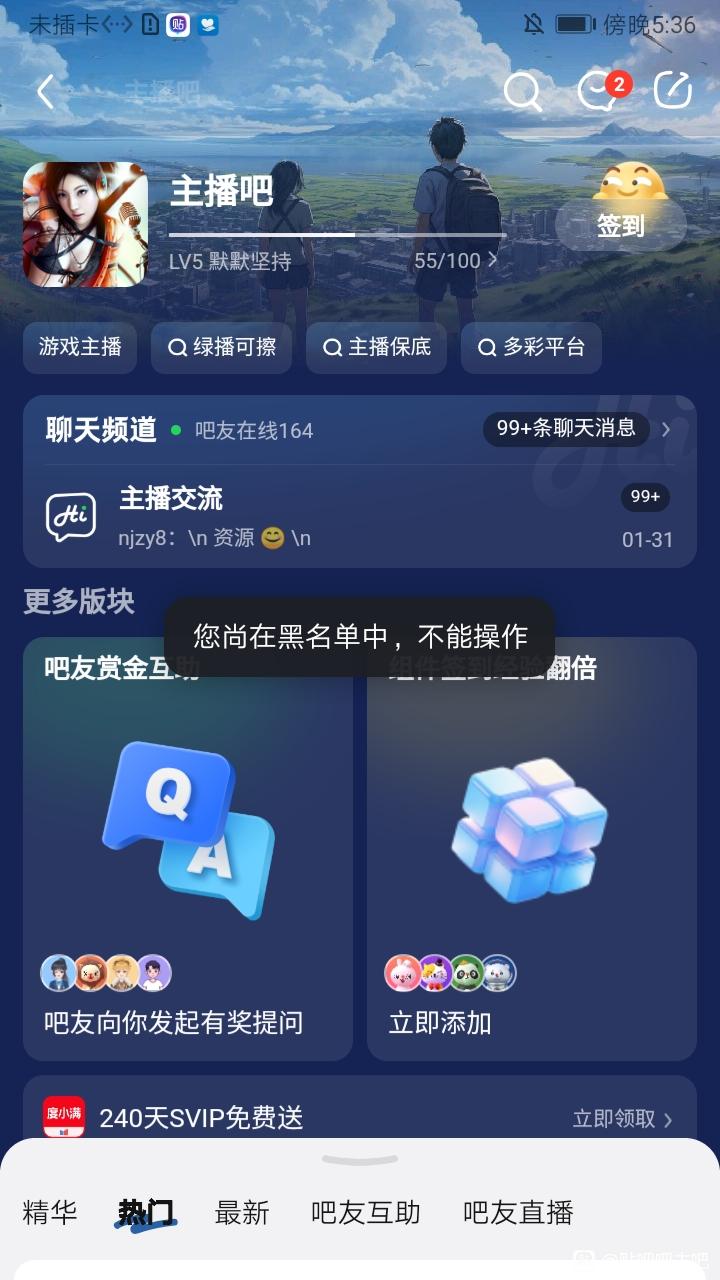The image size is (720, 1280).
Task: Compose a new post with the edit icon
Action: (x=673, y=91)
